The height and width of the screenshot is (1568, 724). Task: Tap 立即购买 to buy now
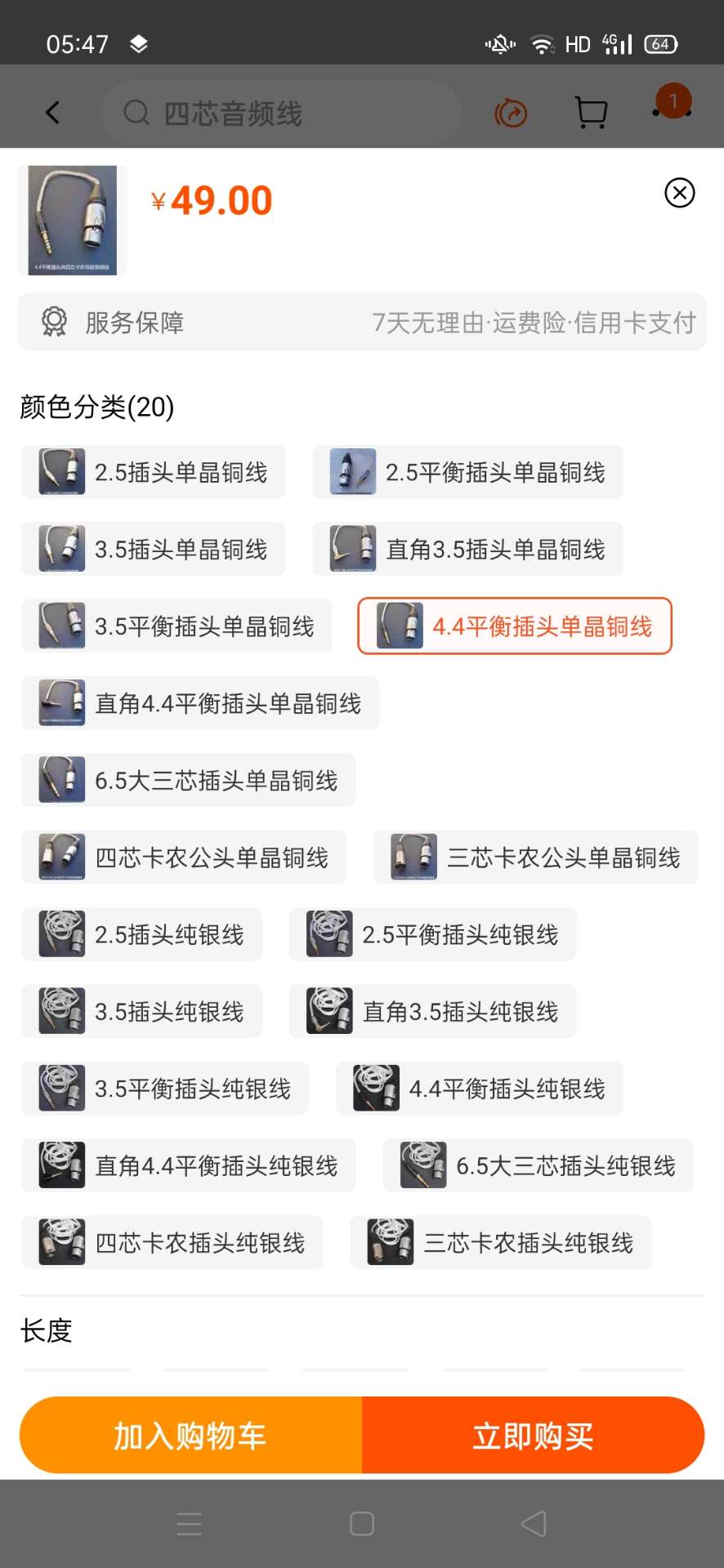coord(533,1435)
